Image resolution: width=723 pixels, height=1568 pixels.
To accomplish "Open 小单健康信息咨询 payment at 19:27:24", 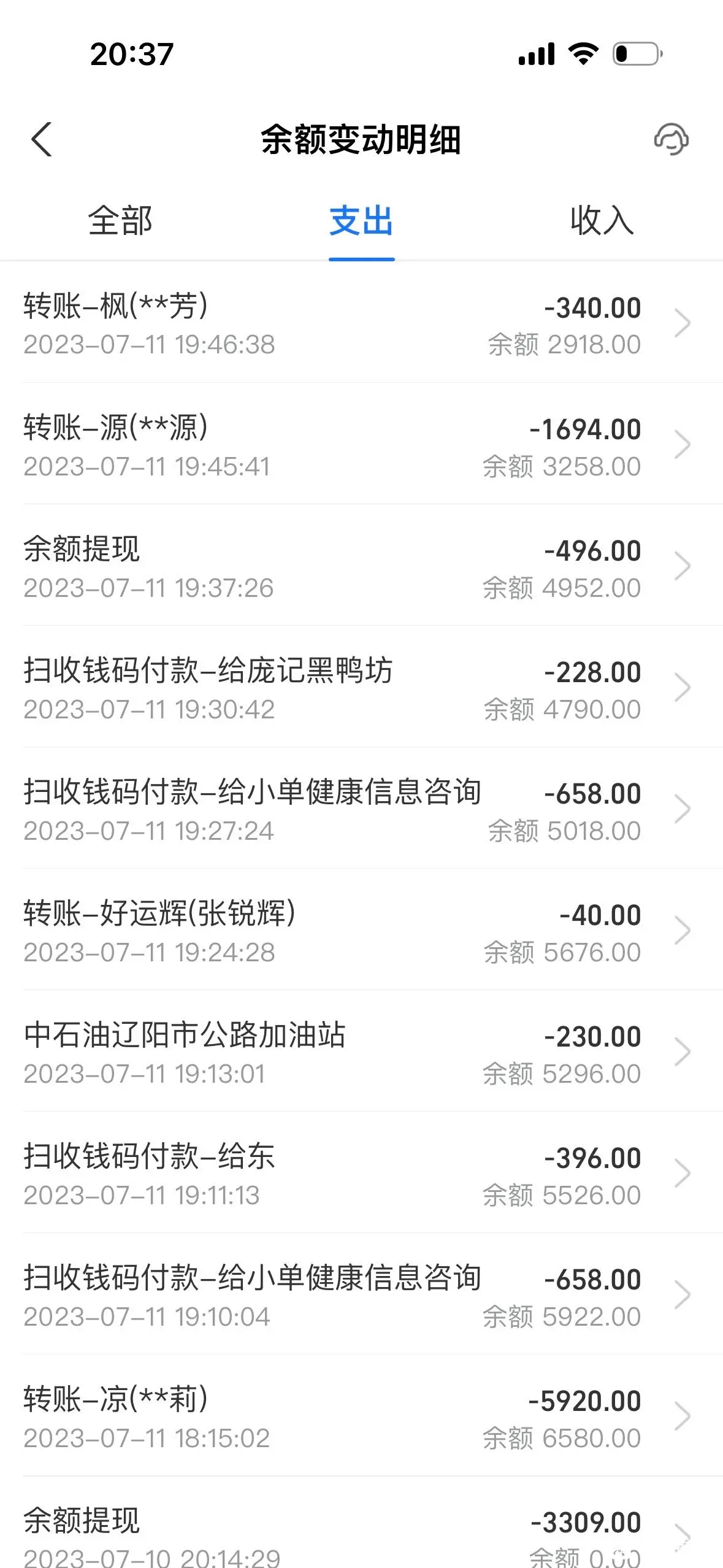I will (x=361, y=809).
